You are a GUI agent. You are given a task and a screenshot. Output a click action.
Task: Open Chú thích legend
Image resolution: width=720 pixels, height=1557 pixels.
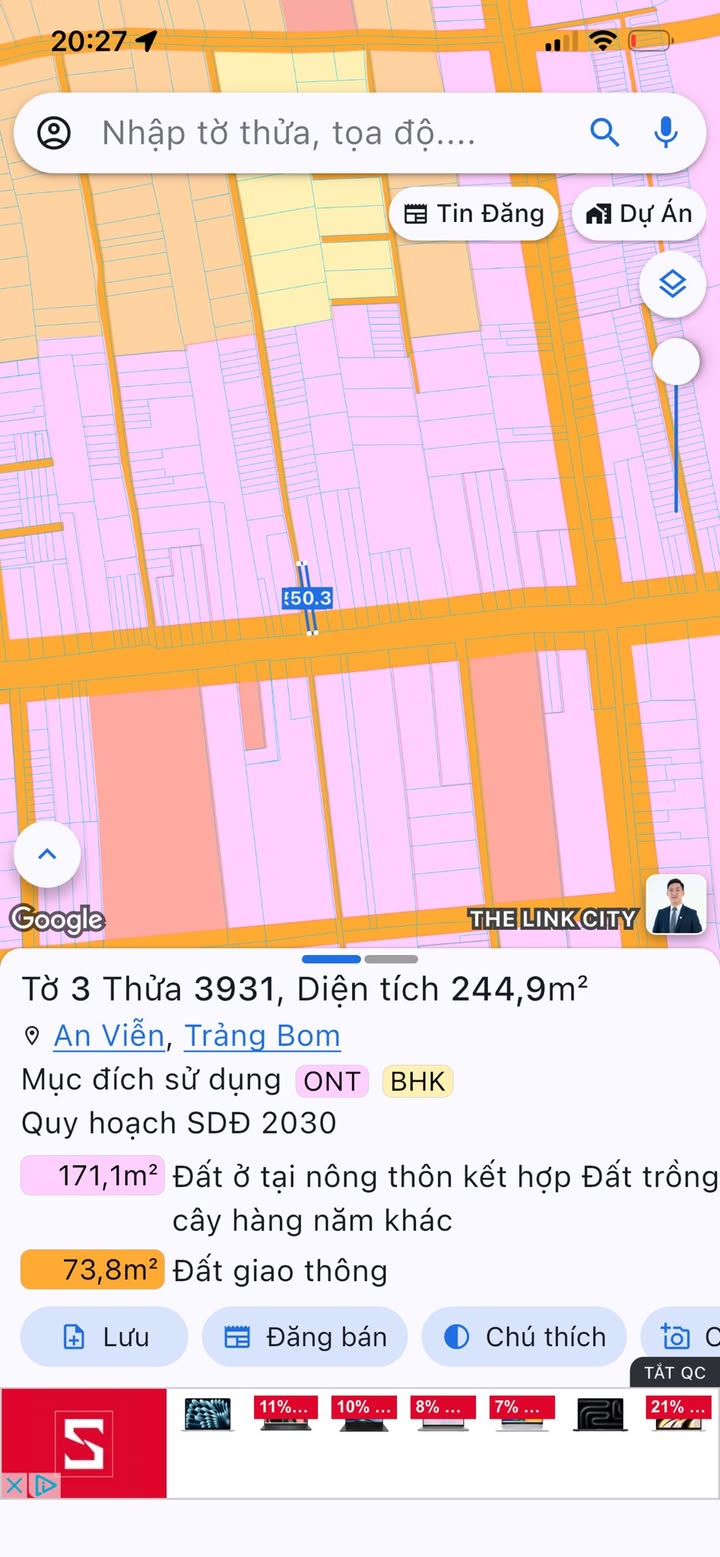pos(524,1337)
